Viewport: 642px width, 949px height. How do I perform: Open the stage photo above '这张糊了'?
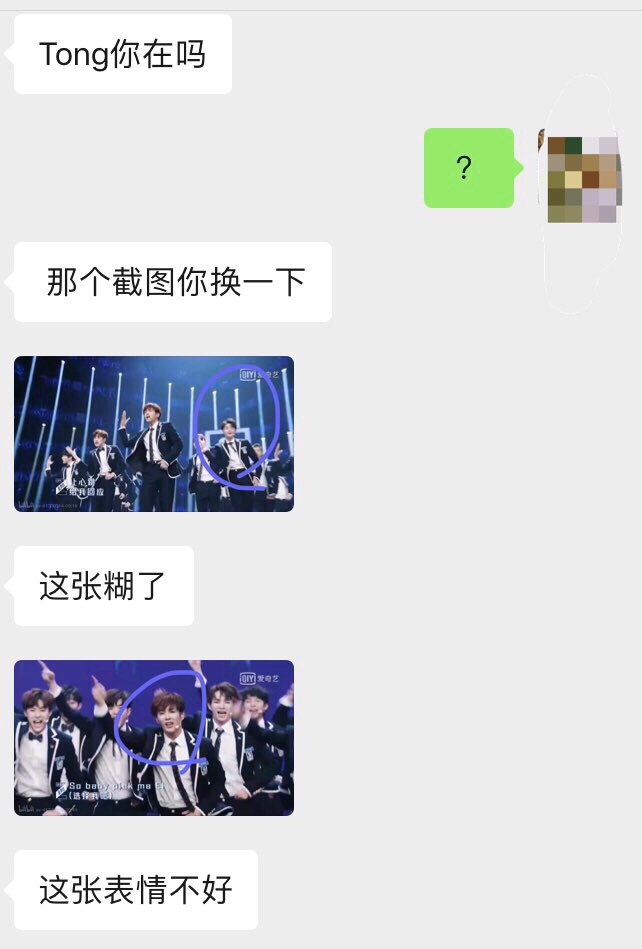(154, 434)
